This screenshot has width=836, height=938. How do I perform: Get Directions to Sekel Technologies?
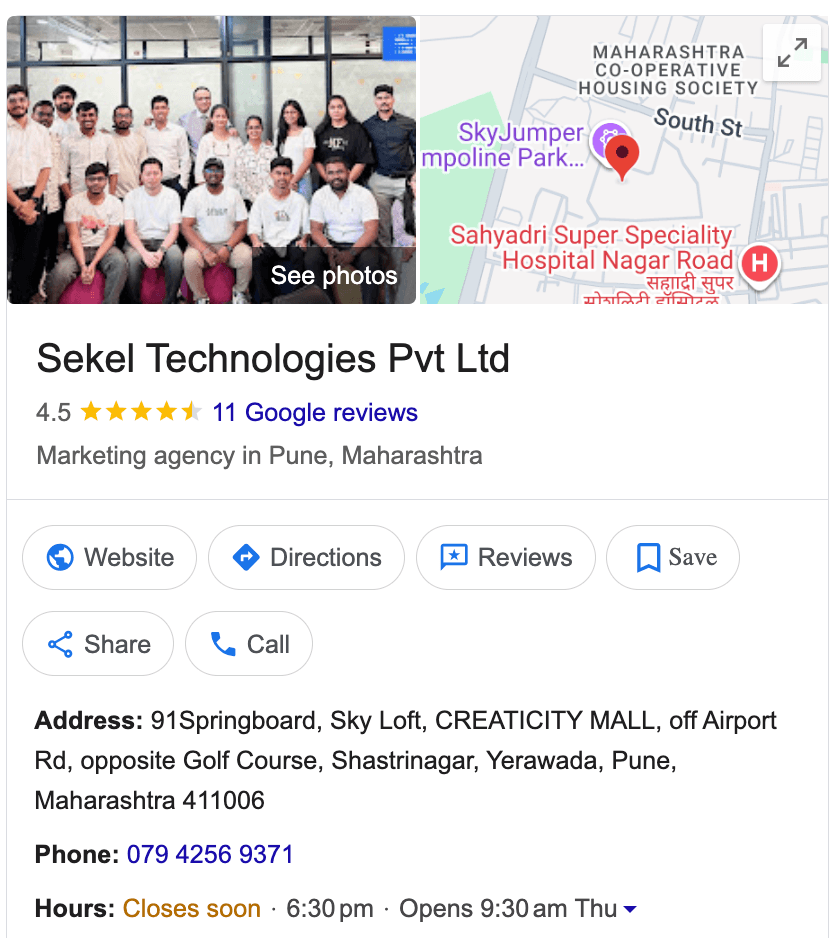[x=306, y=557]
